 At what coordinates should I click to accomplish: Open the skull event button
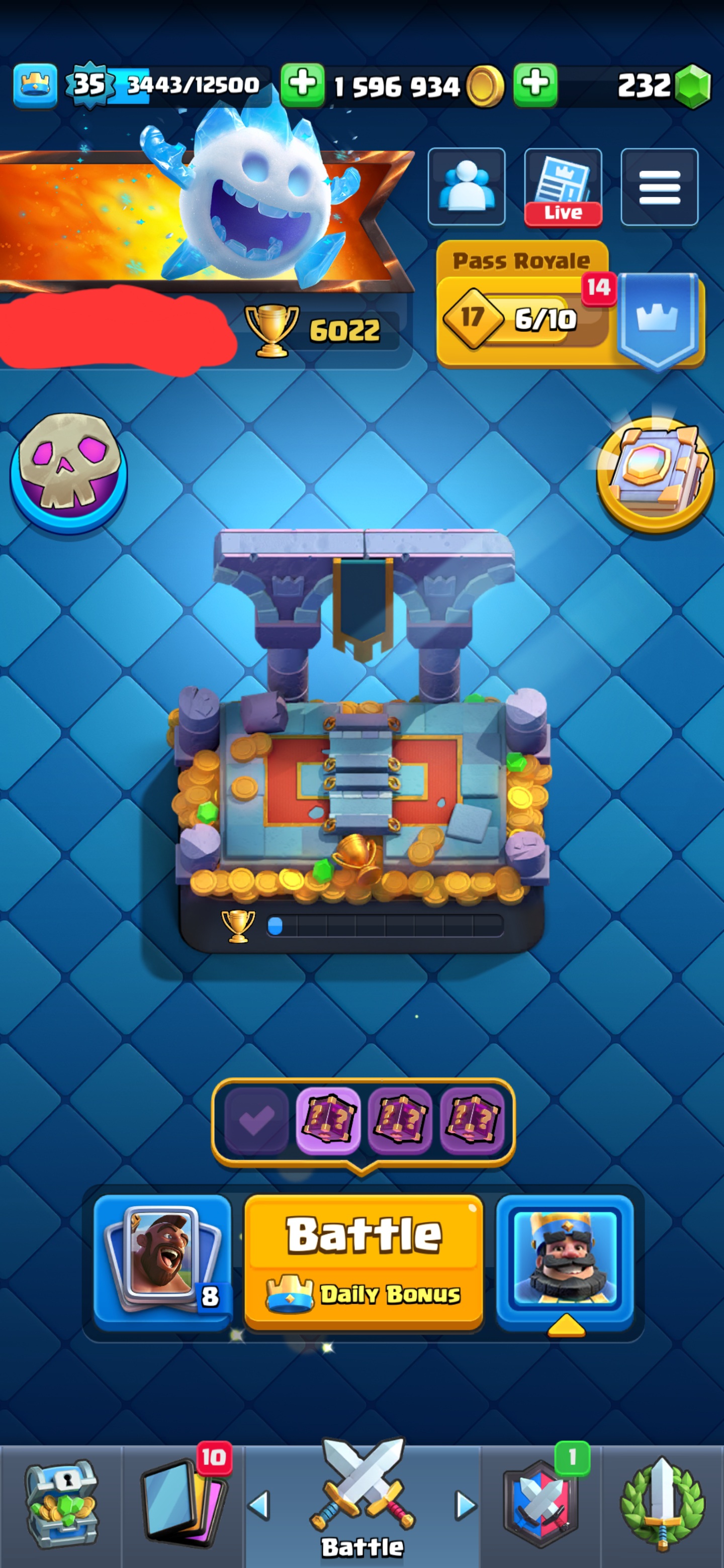point(68,473)
